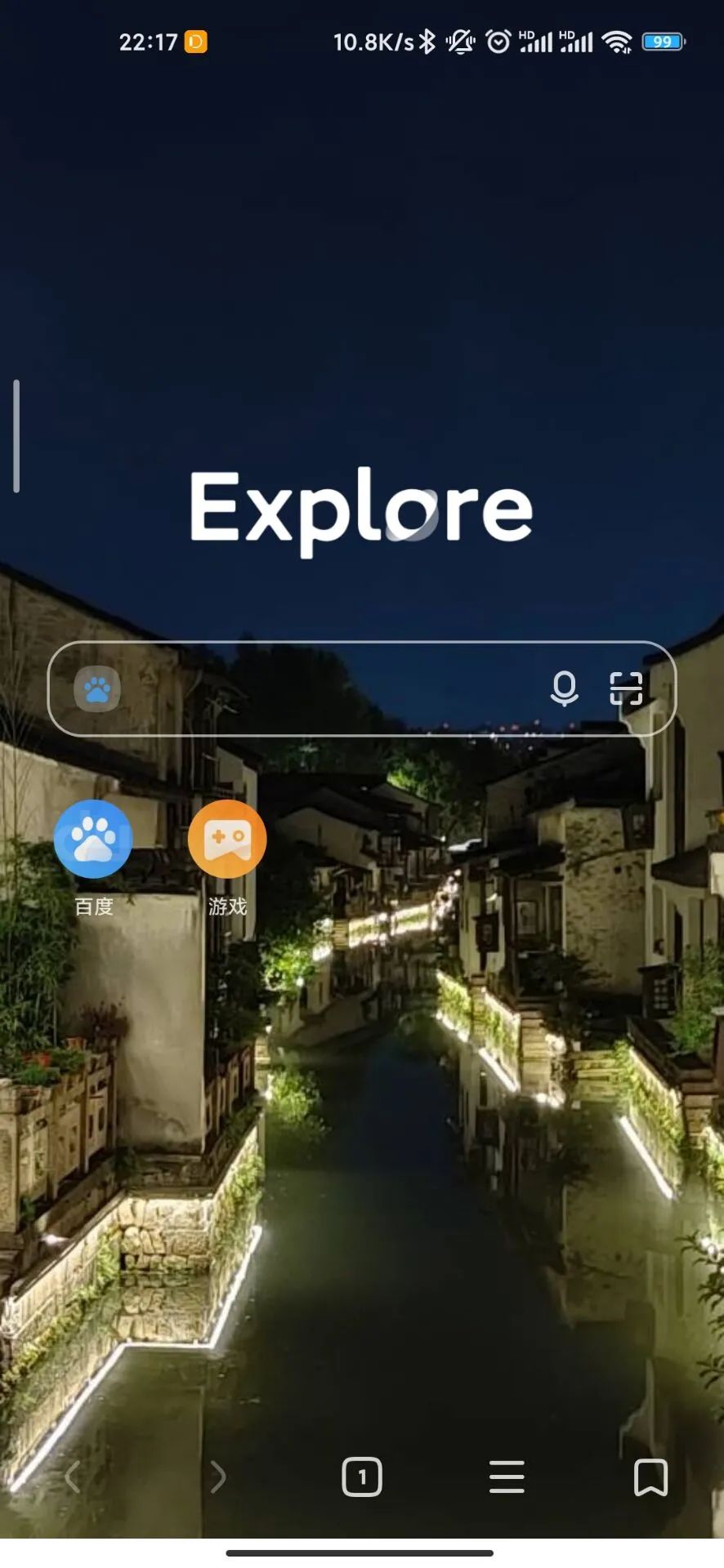Open the 百度 shortcut
This screenshot has width=724, height=1568.
tap(93, 840)
